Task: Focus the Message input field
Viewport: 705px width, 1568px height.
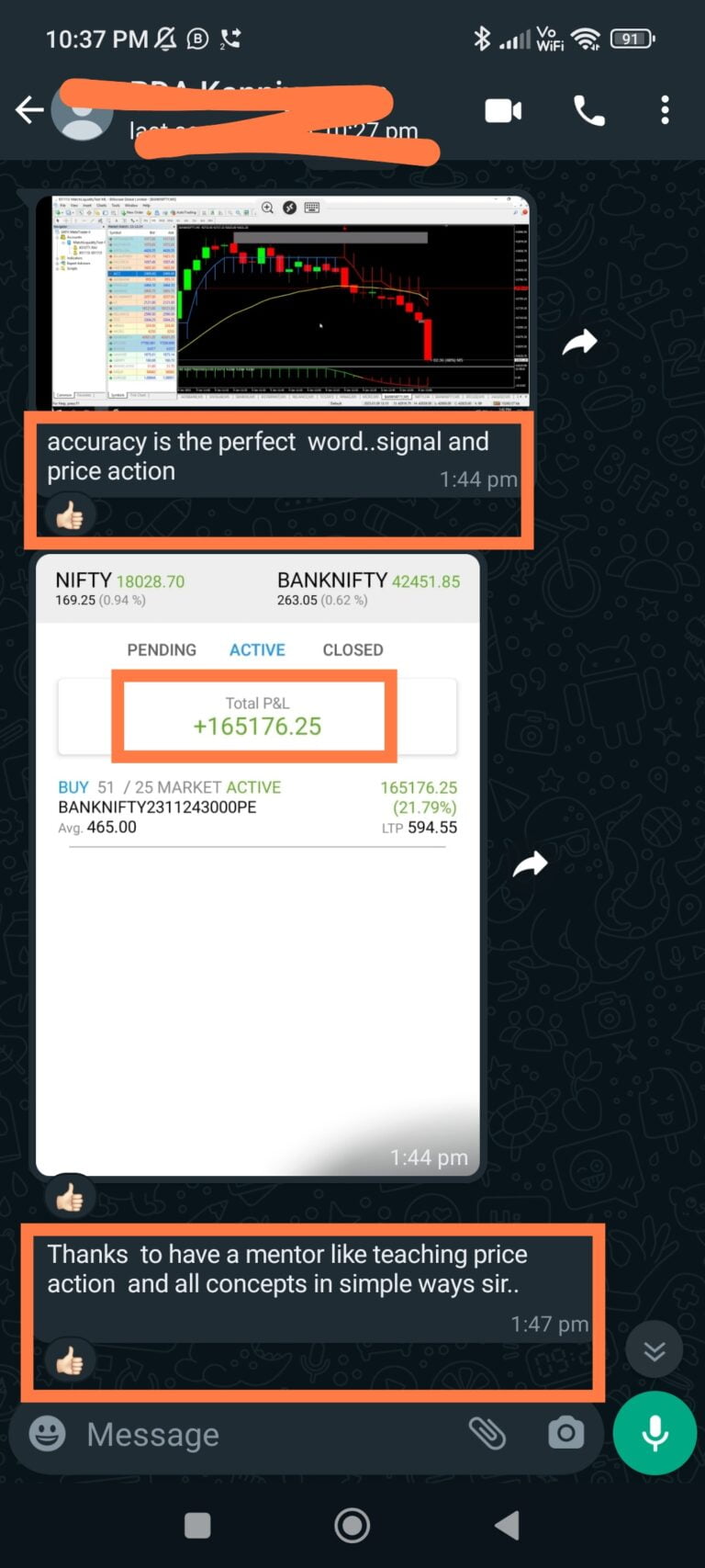Action: click(266, 1434)
